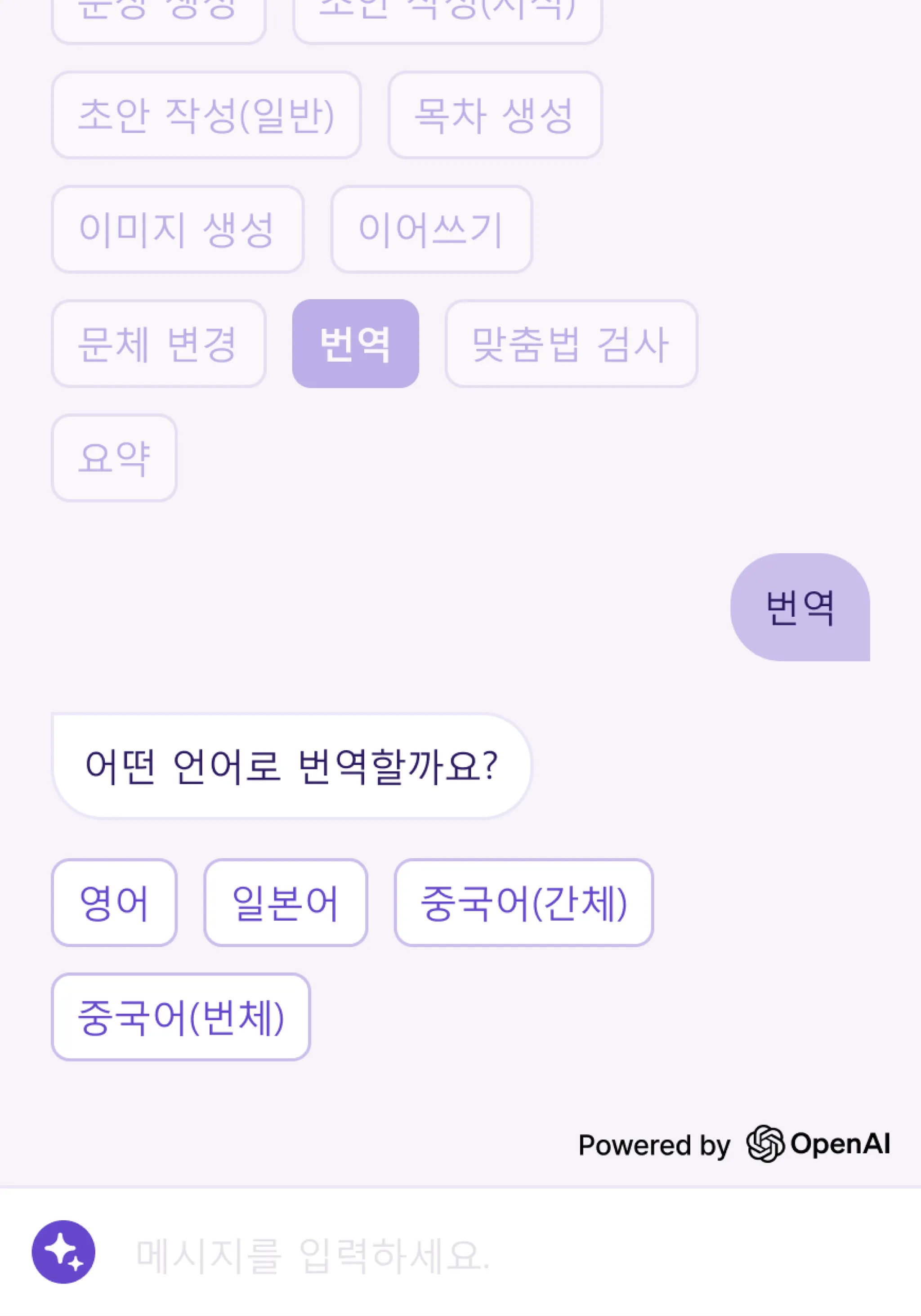Select the 요약 chip
Viewport: 921px width, 1316px height.
(114, 458)
